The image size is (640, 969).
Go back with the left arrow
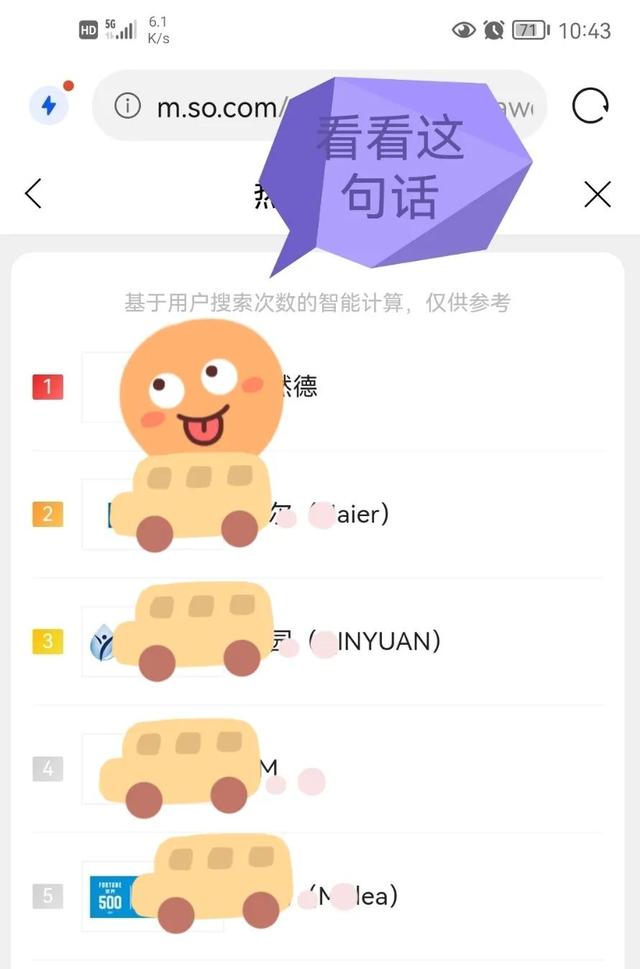pos(34,193)
